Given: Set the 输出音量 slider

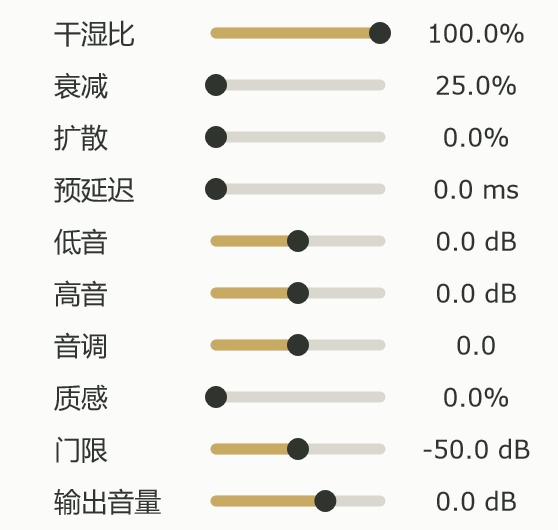Looking at the screenshot, I should (x=298, y=501).
